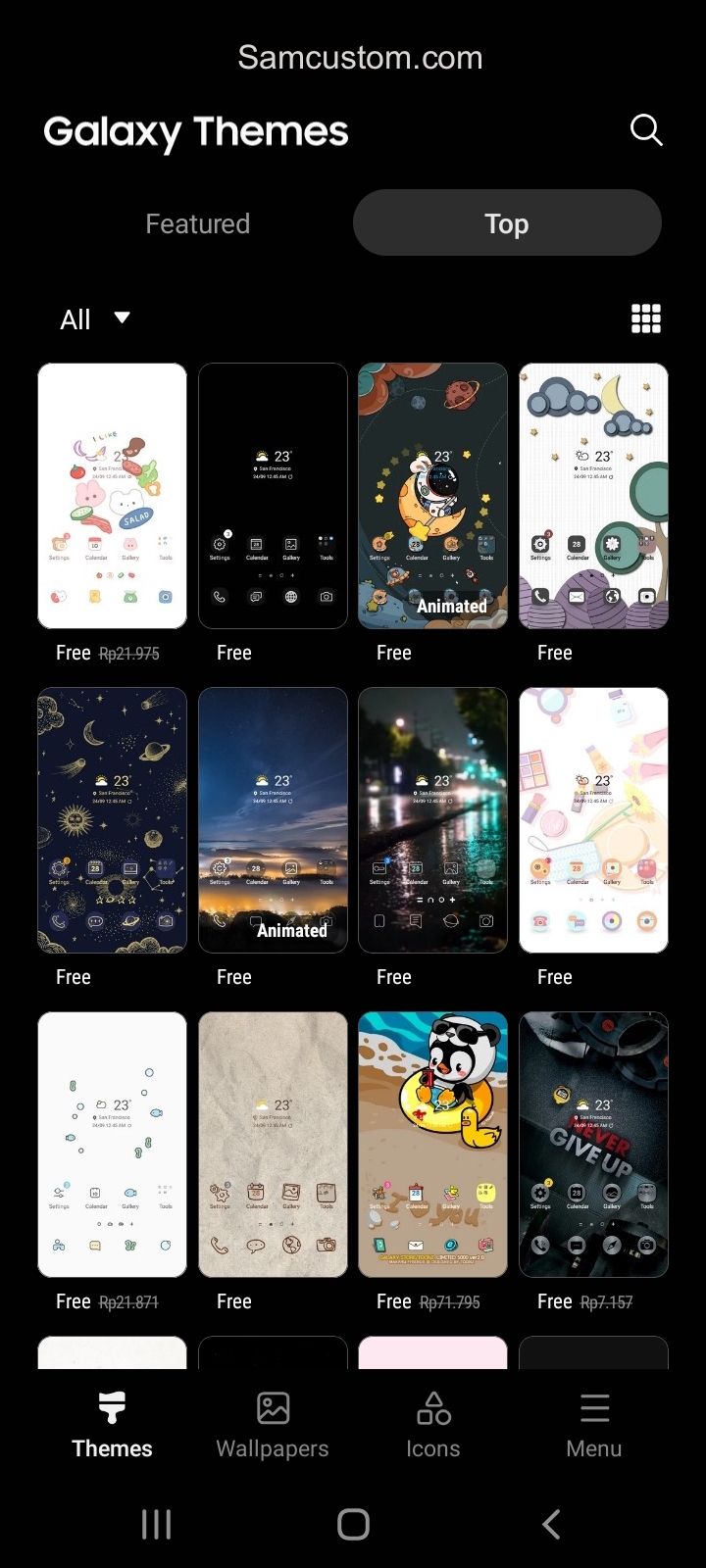Switch to the Icons tab
706x1568 pixels.
point(432,1425)
